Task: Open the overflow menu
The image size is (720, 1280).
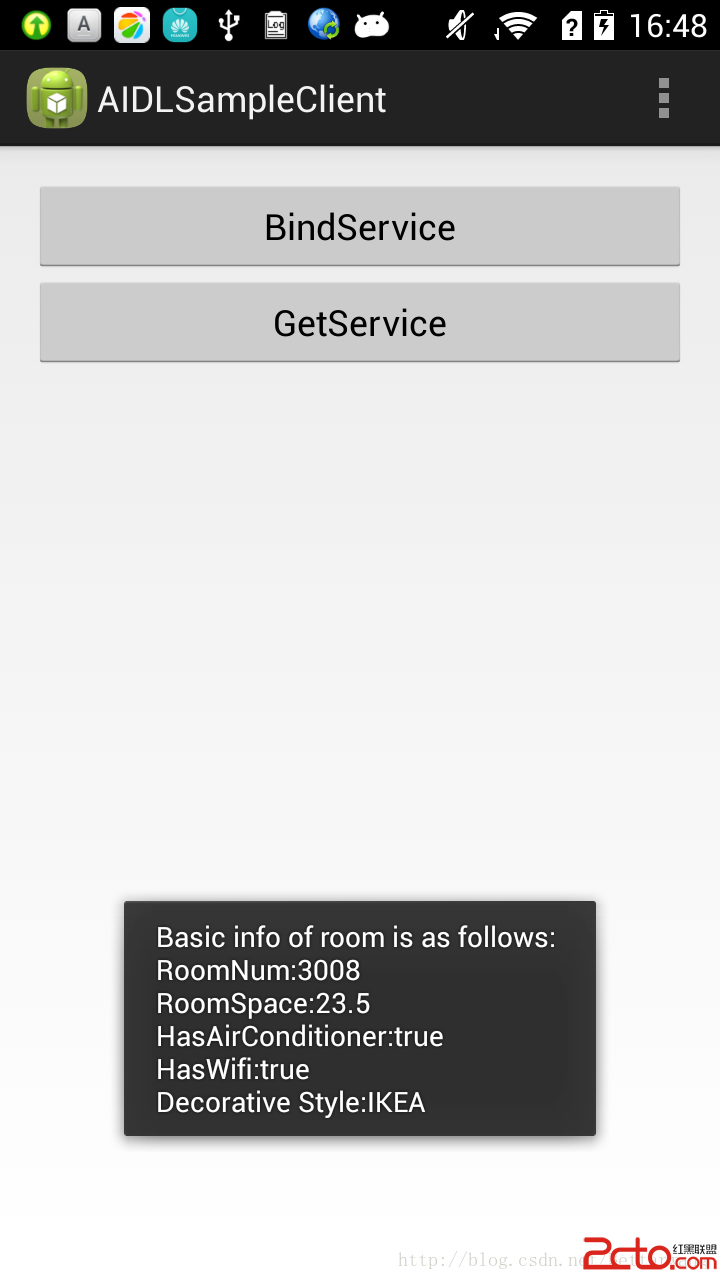Action: 663,99
